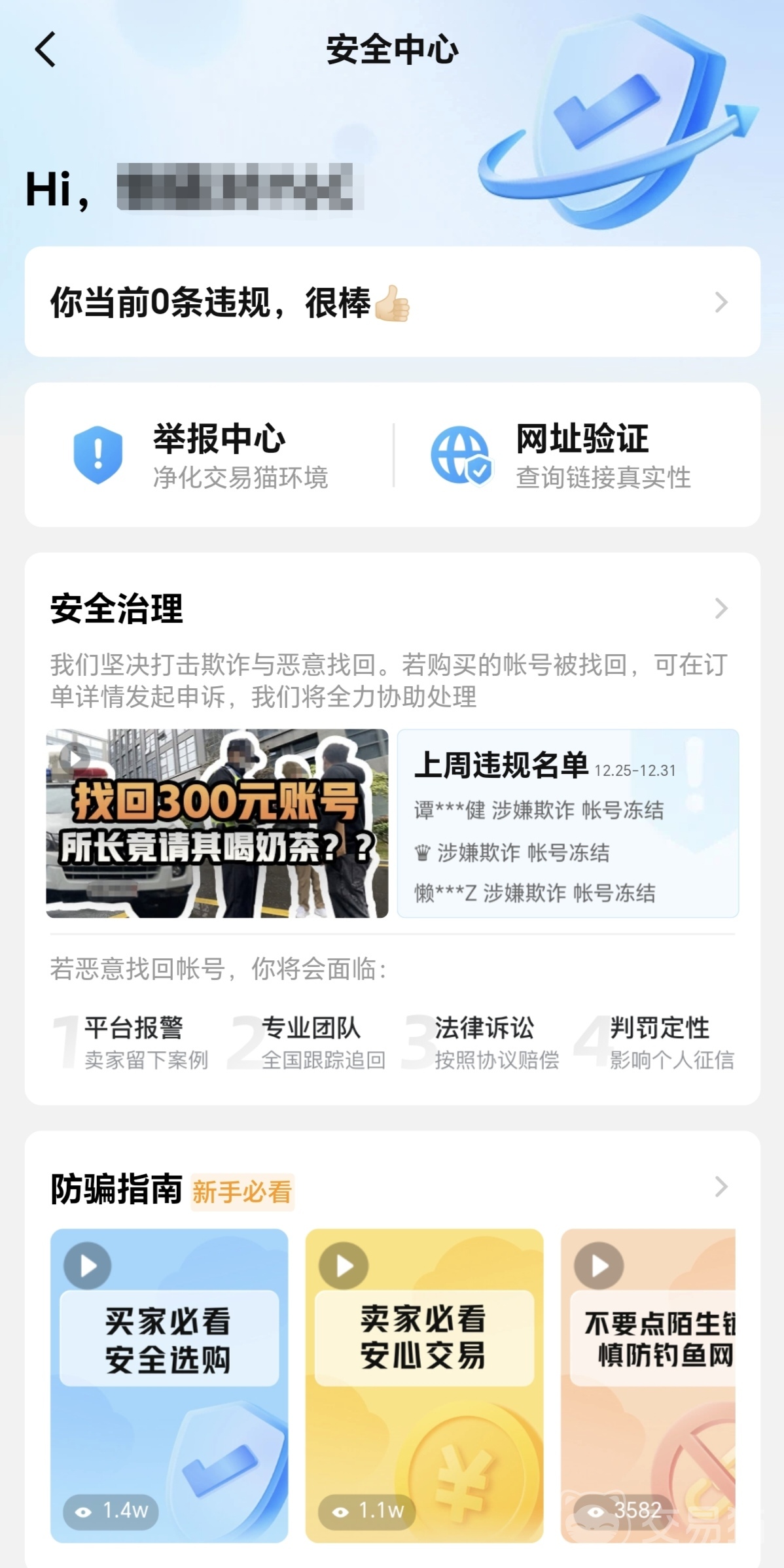This screenshot has width=784, height=1568.
Task: Open the 上周违规名单 card
Action: pyautogui.click(x=567, y=823)
